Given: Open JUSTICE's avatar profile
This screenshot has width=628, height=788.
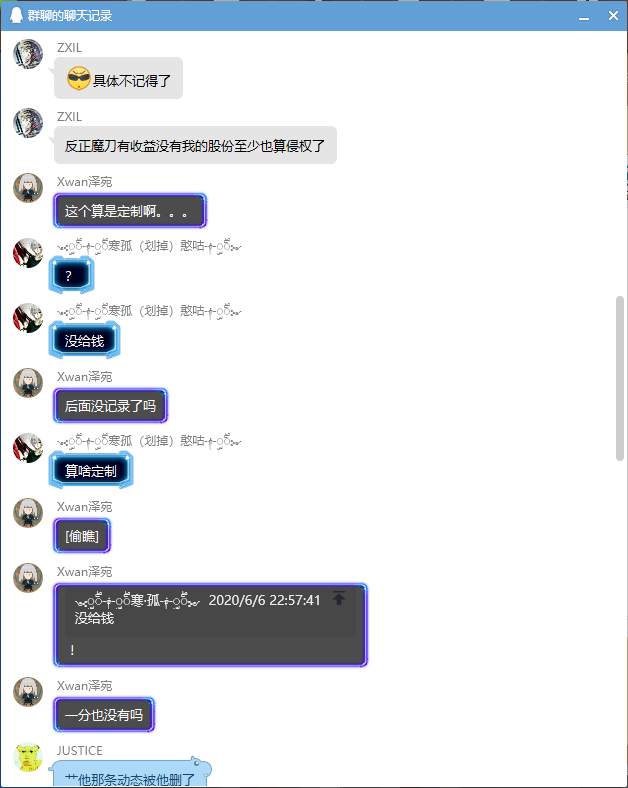Looking at the screenshot, I should coord(28,758).
